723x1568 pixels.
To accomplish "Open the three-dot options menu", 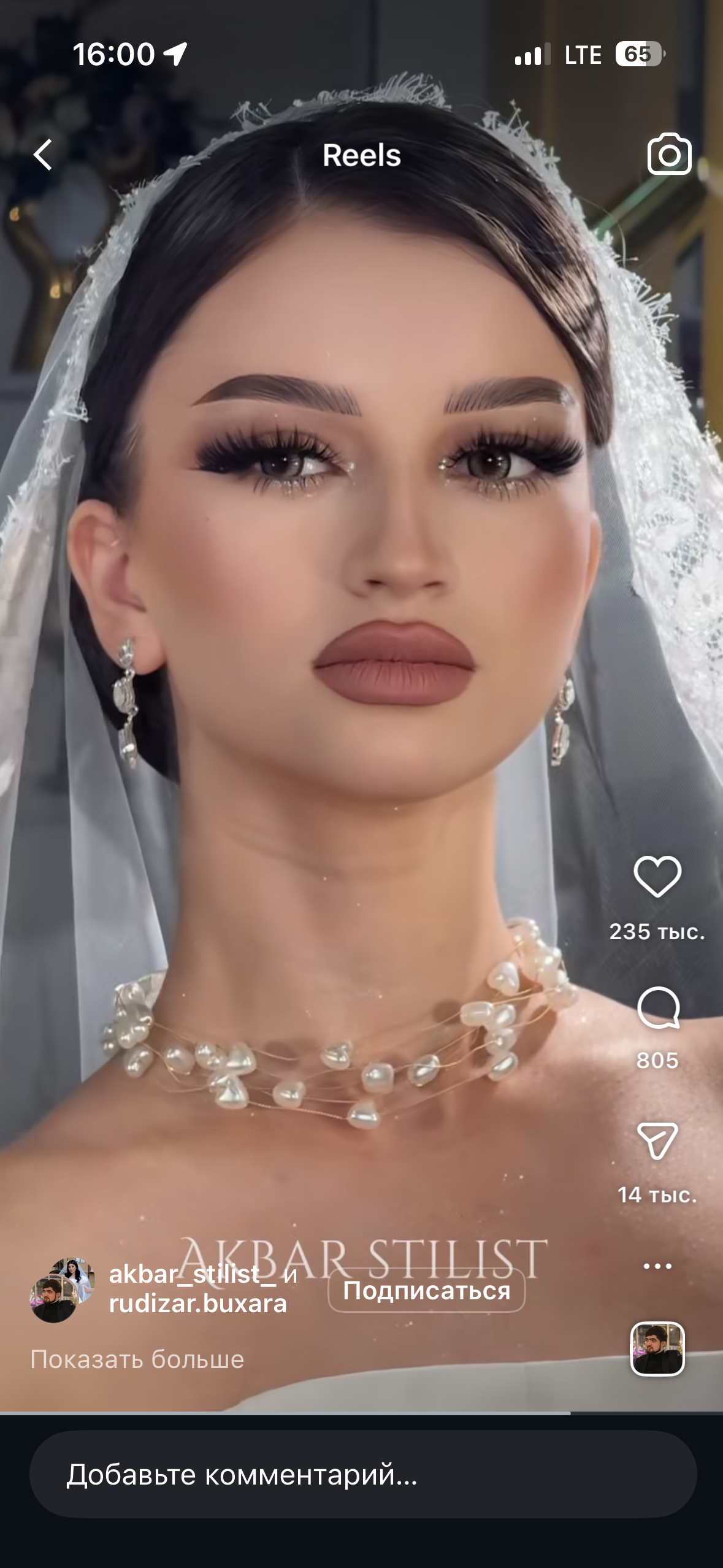I will [x=657, y=1266].
